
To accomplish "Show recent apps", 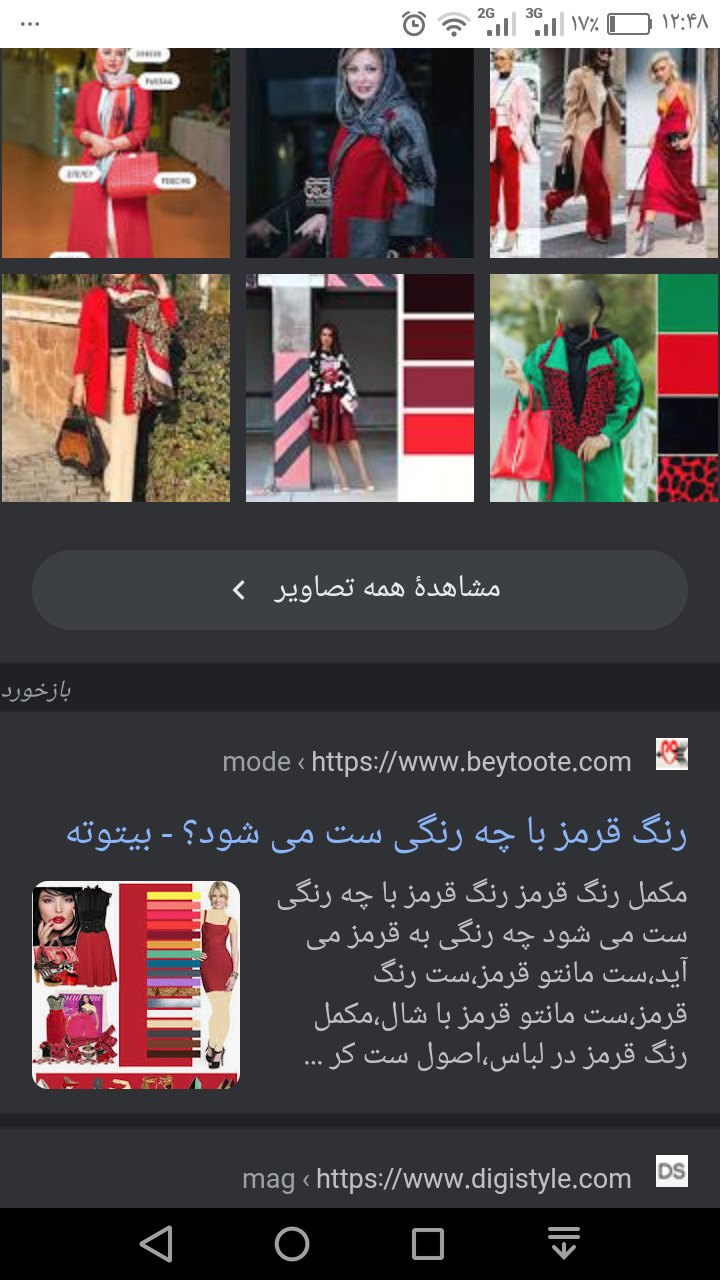I will click(428, 1244).
